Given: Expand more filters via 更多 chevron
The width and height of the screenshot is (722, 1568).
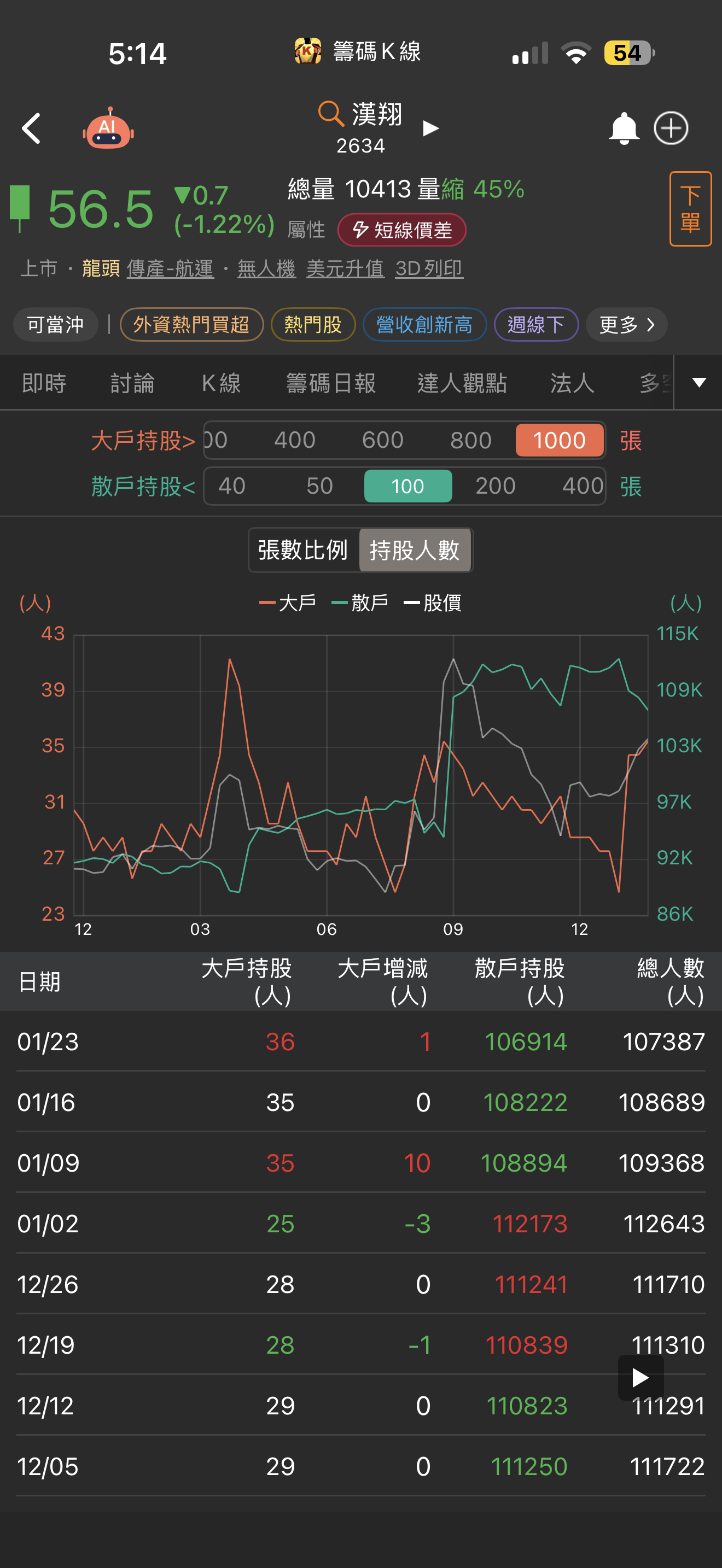Looking at the screenshot, I should (626, 324).
